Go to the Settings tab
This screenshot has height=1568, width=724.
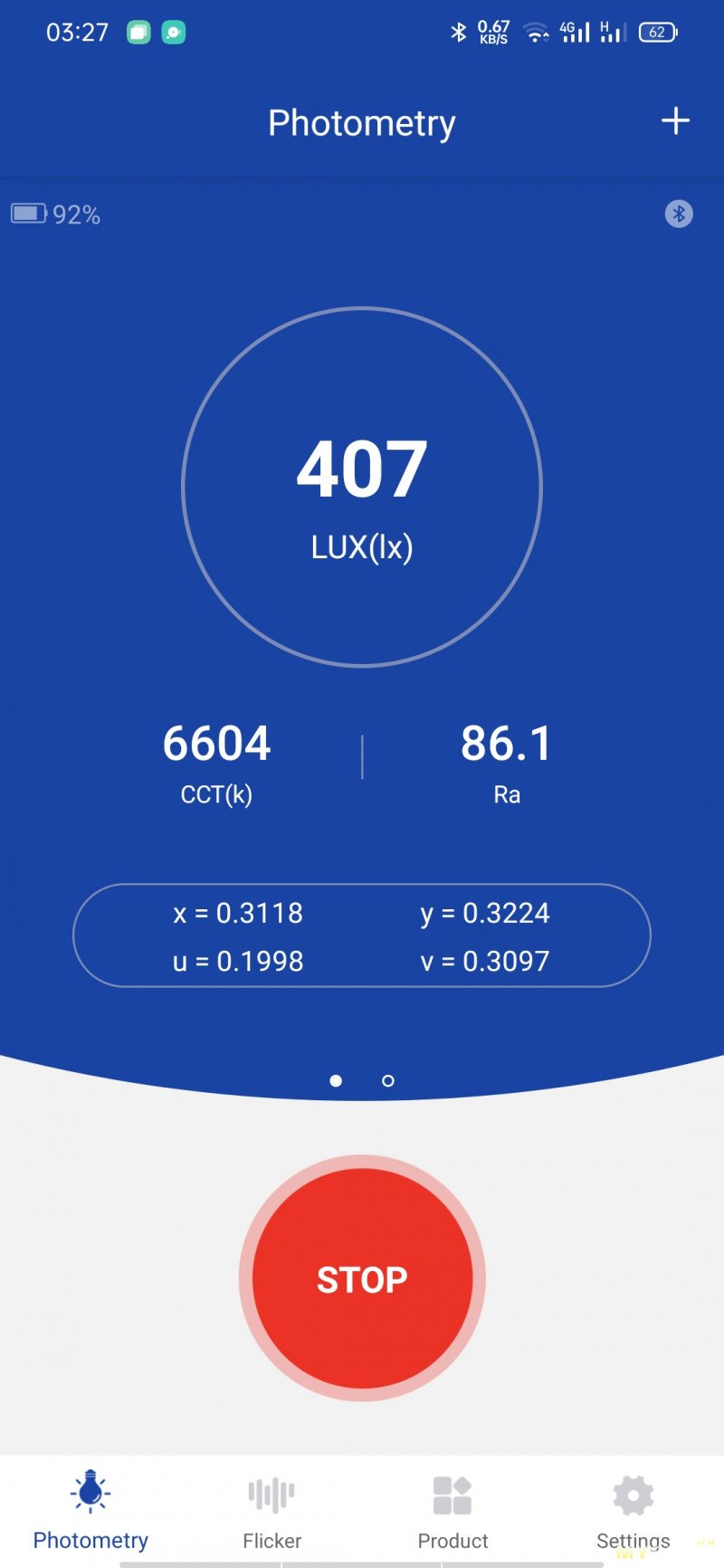point(633,1511)
